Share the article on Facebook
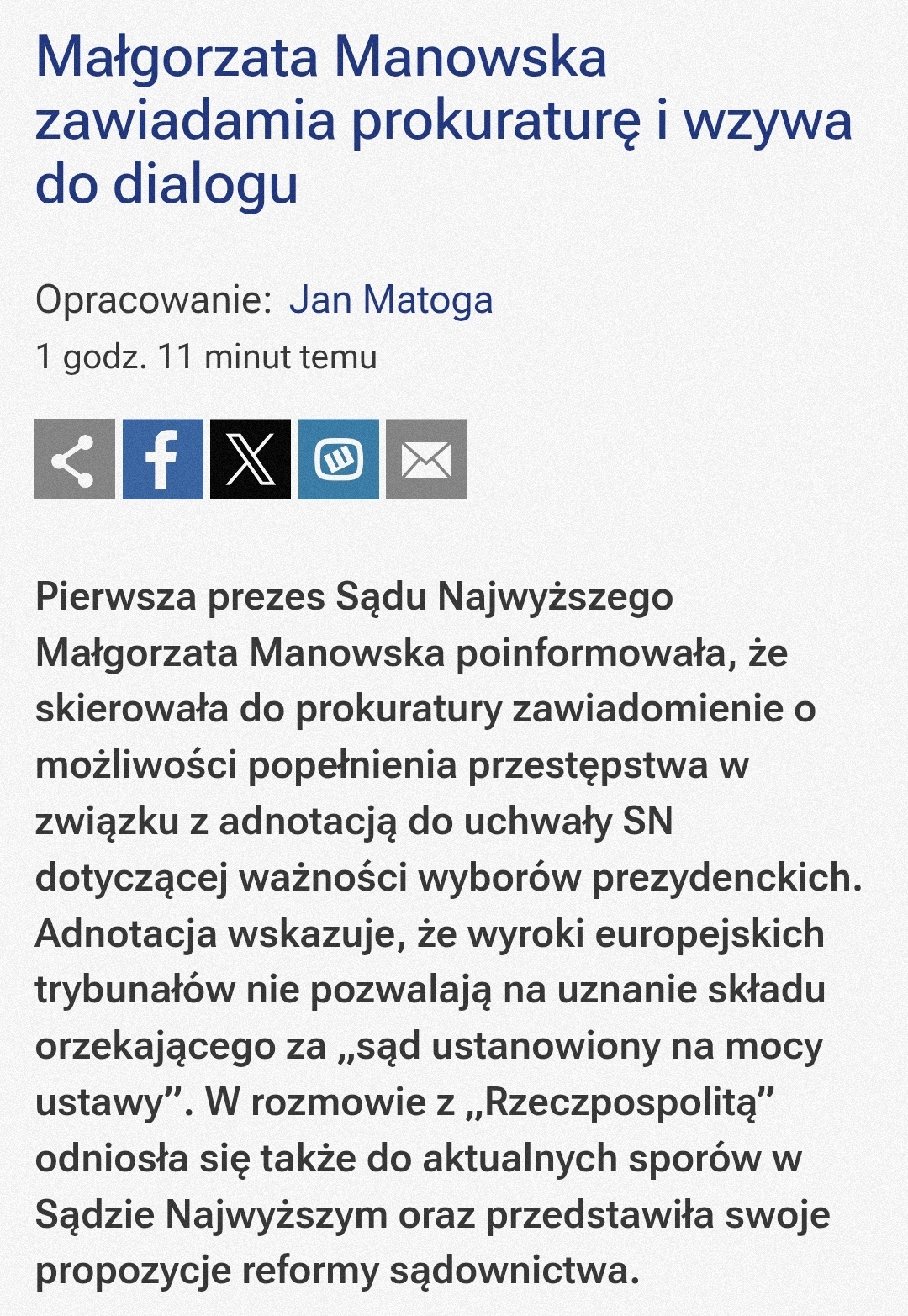908x1316 pixels. click(x=163, y=459)
